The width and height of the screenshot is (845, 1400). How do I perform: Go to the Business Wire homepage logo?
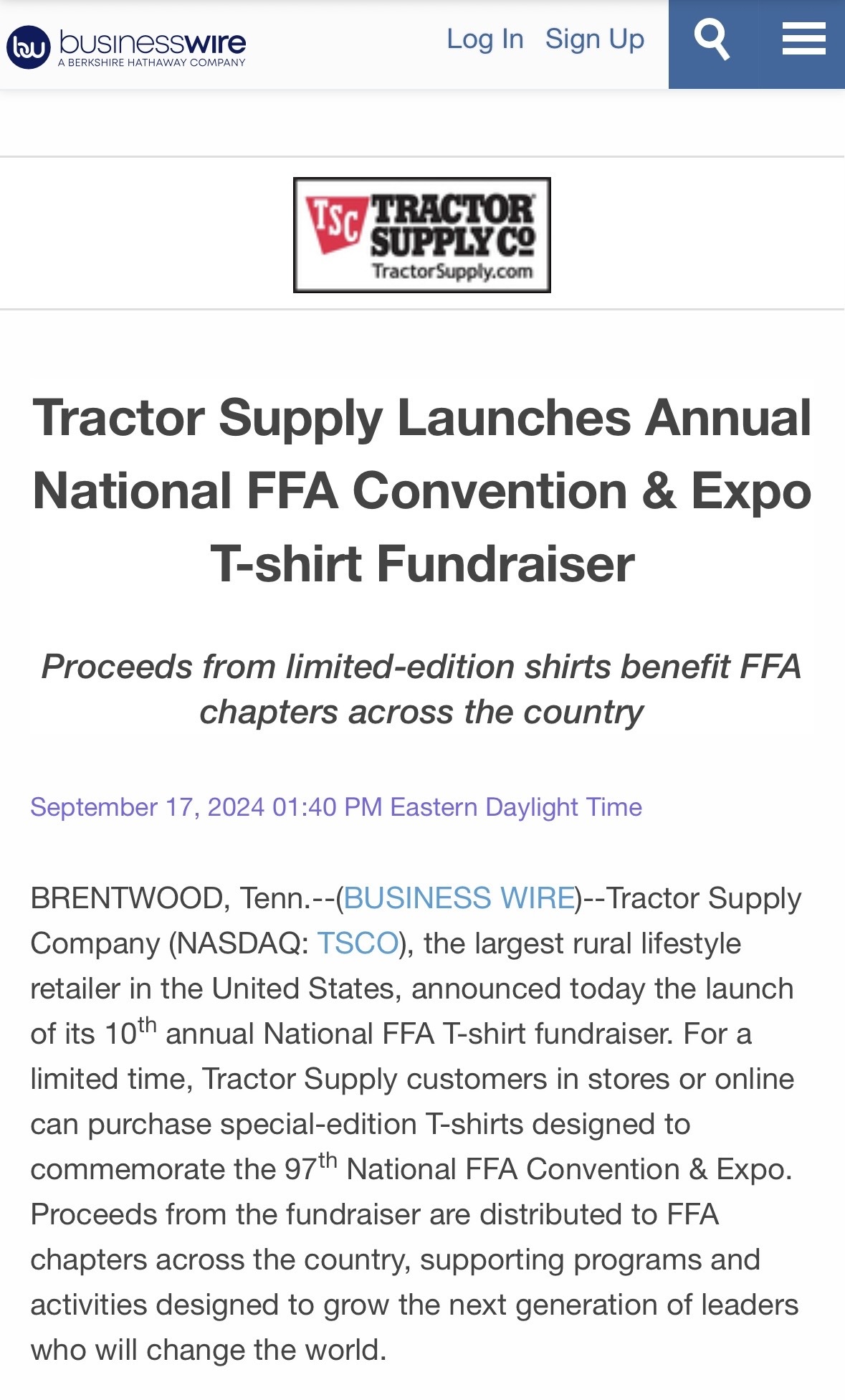(x=126, y=47)
